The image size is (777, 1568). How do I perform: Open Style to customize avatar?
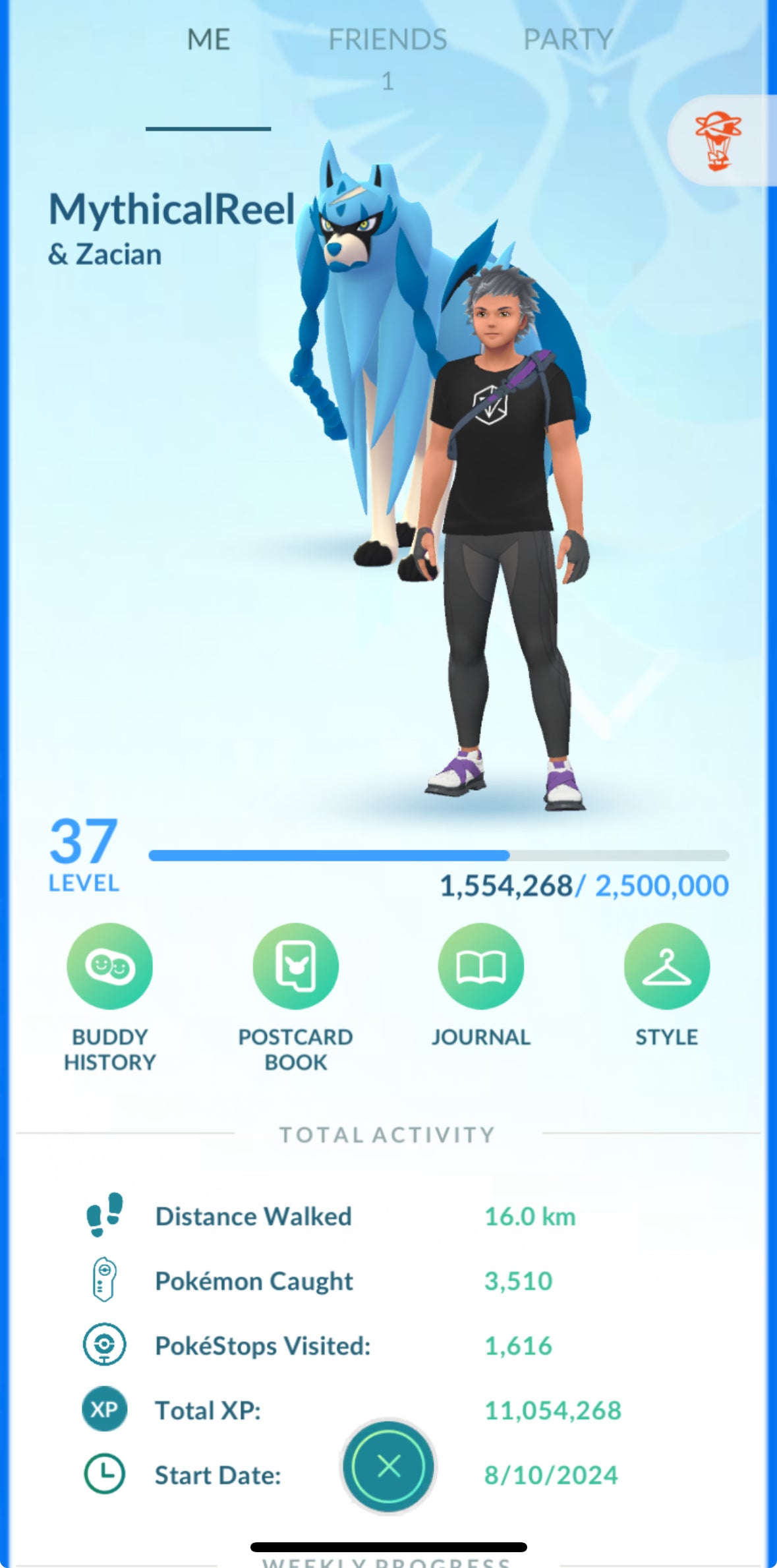tap(666, 966)
